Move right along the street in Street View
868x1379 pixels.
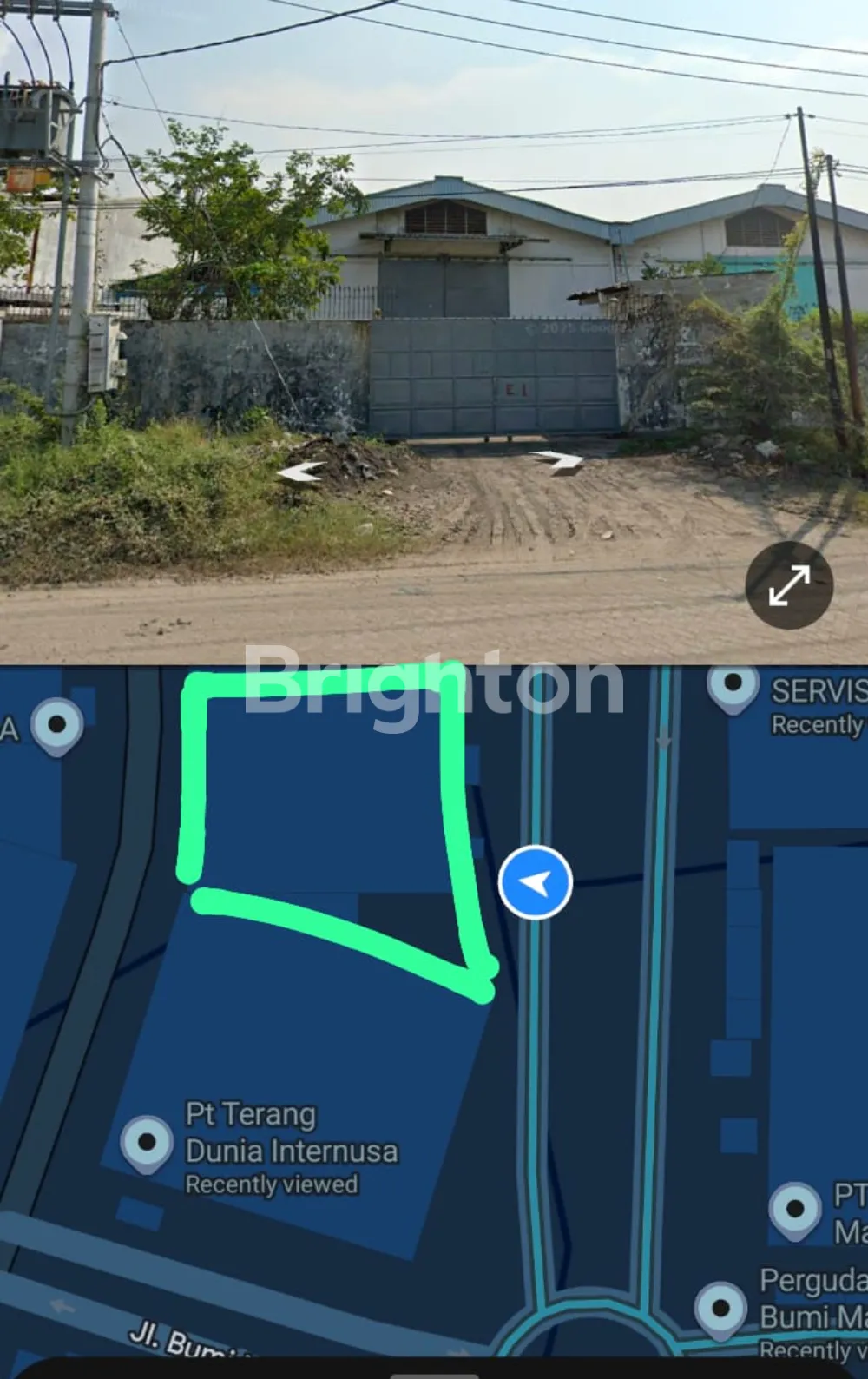[x=558, y=459]
